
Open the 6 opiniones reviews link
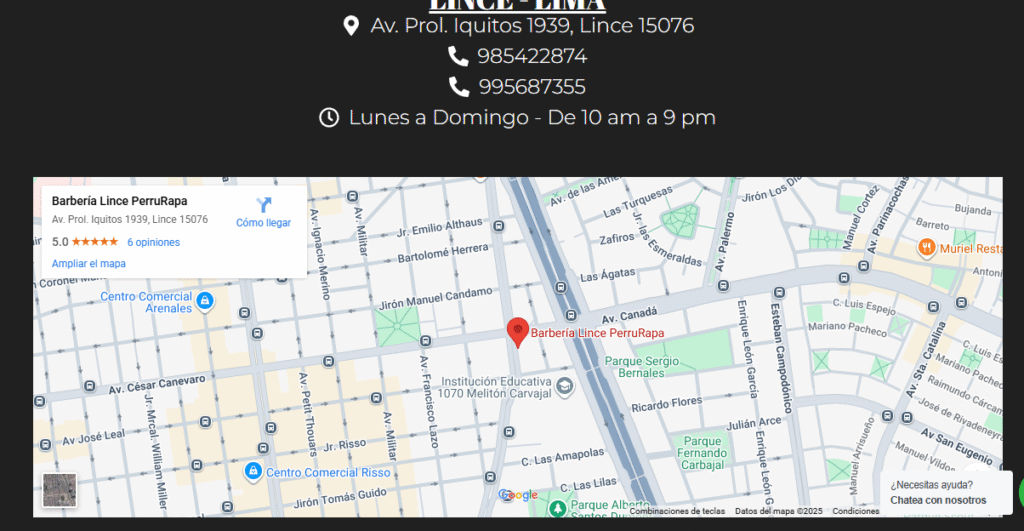153,242
